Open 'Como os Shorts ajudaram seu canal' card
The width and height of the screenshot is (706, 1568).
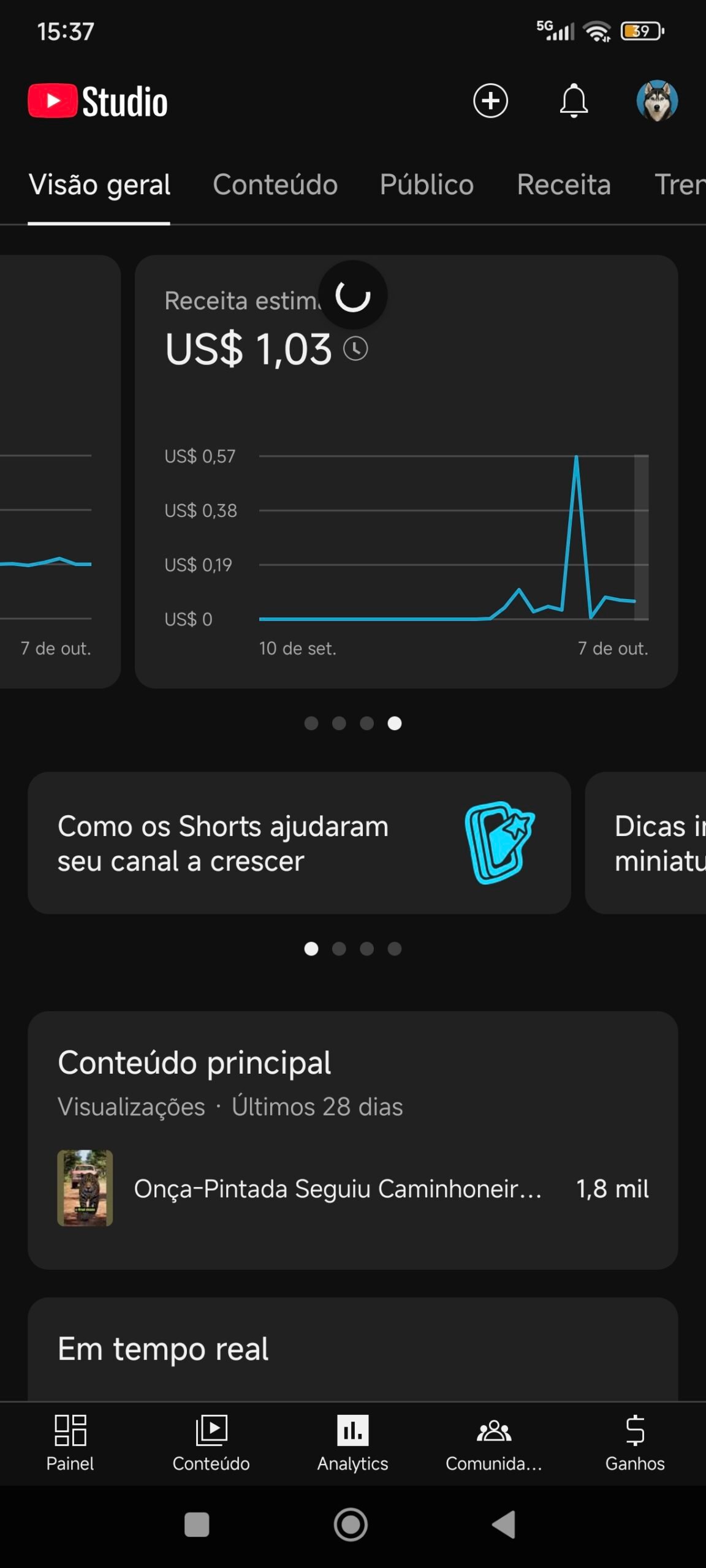pyautogui.click(x=299, y=843)
